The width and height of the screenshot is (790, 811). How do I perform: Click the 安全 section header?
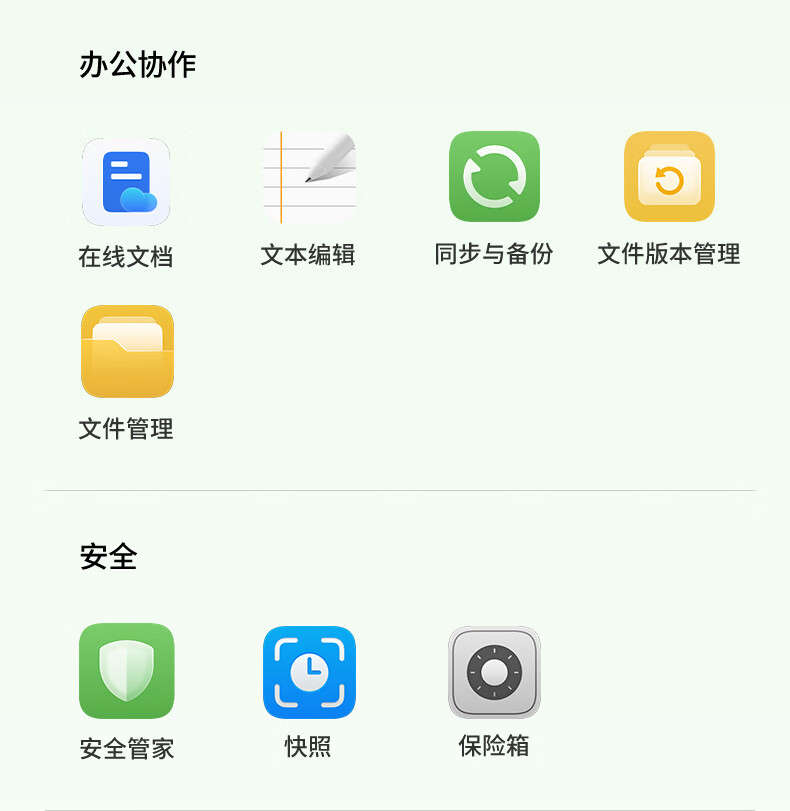(109, 558)
